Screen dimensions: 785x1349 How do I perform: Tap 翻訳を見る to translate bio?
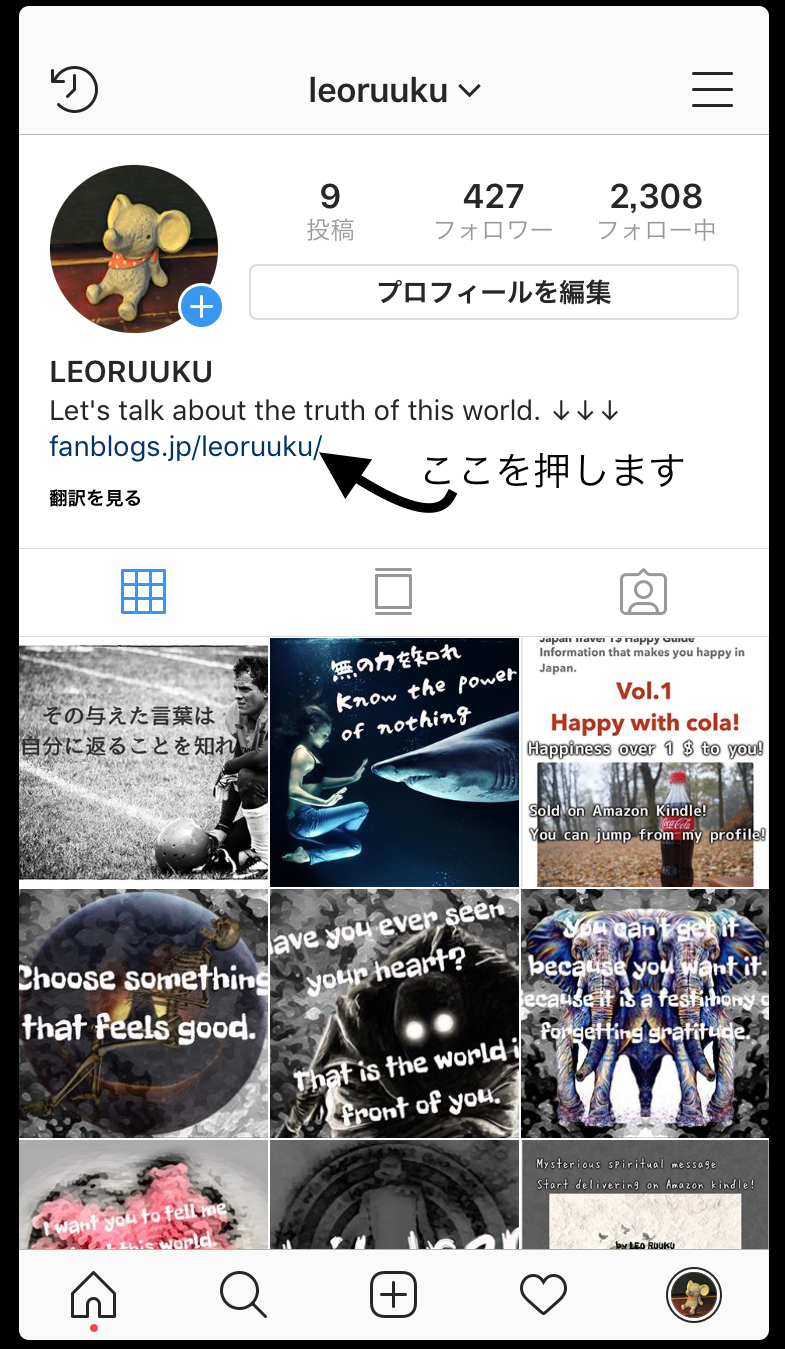(95, 498)
